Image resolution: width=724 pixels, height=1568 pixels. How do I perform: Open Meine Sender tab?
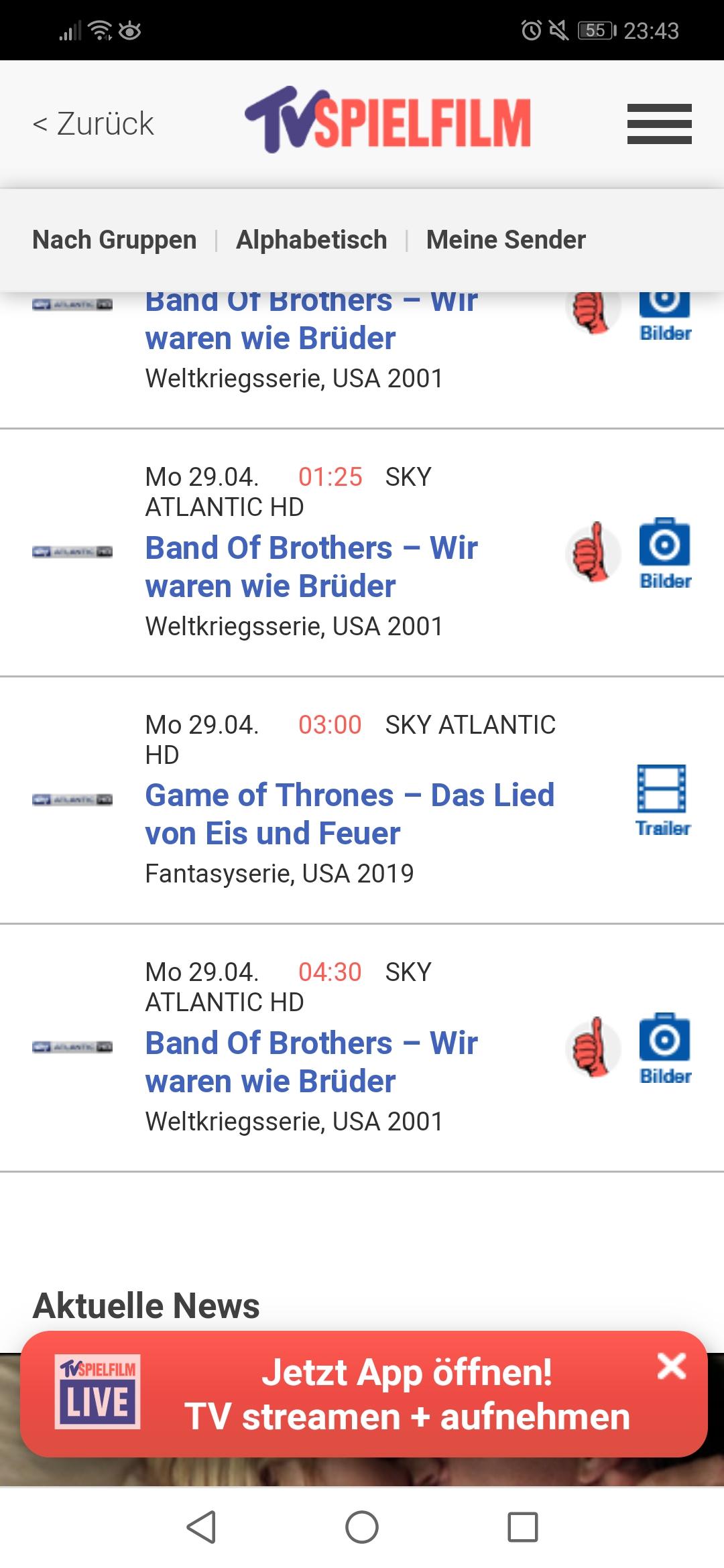506,240
